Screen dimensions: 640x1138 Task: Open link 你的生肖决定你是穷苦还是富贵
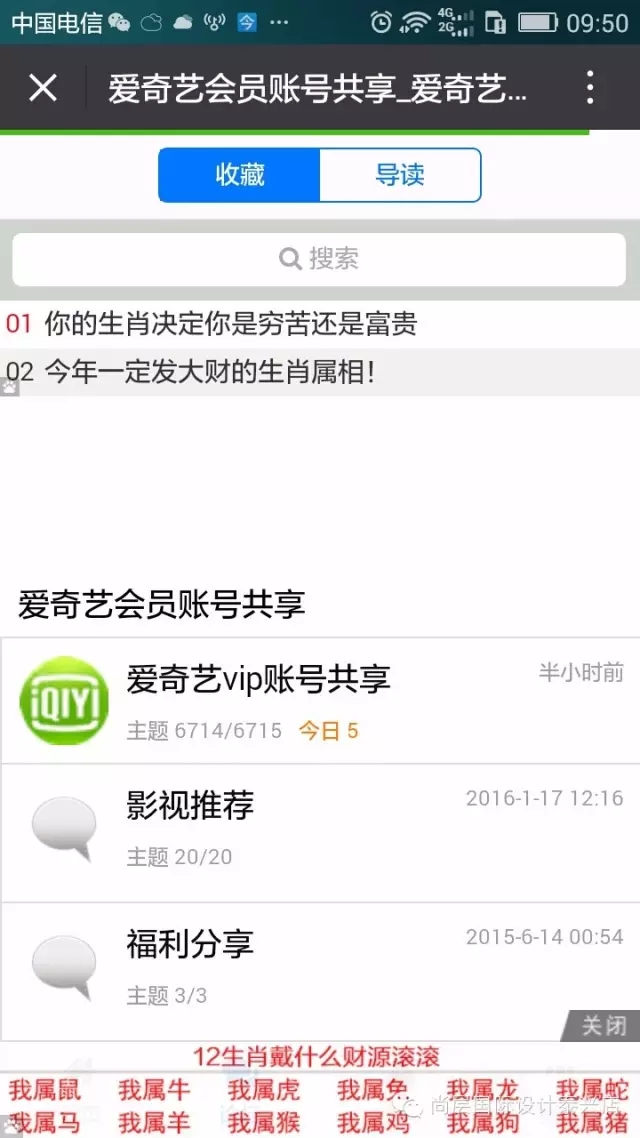click(230, 323)
